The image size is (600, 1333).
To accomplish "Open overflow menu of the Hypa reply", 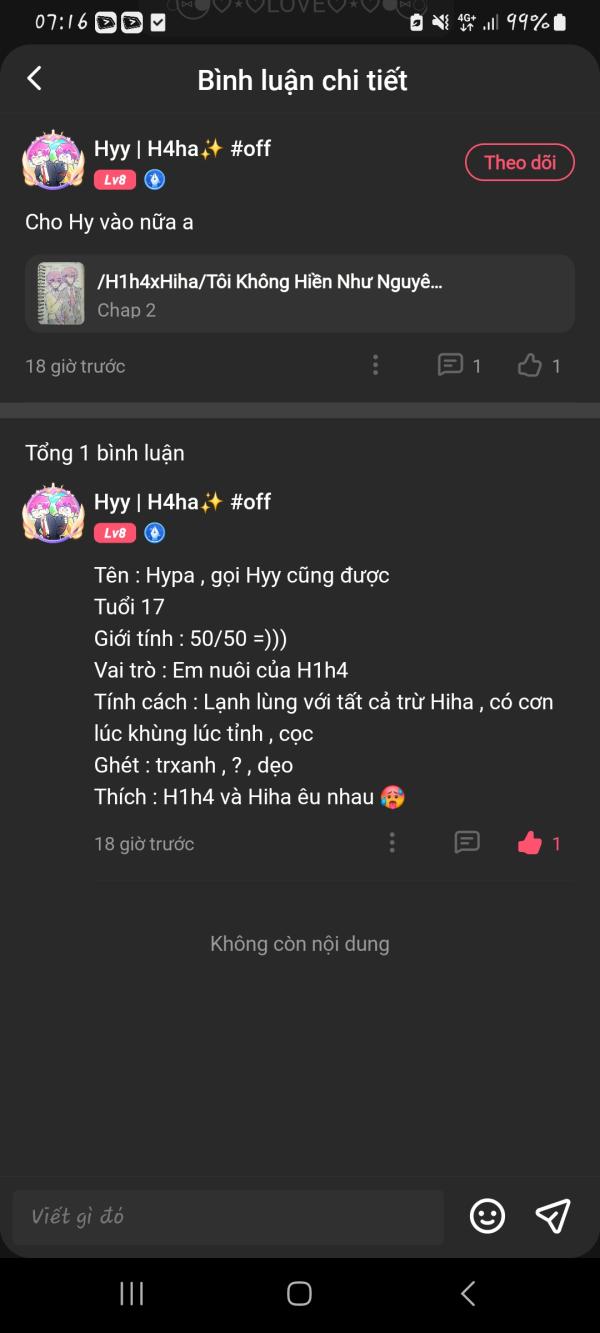I will click(x=392, y=843).
